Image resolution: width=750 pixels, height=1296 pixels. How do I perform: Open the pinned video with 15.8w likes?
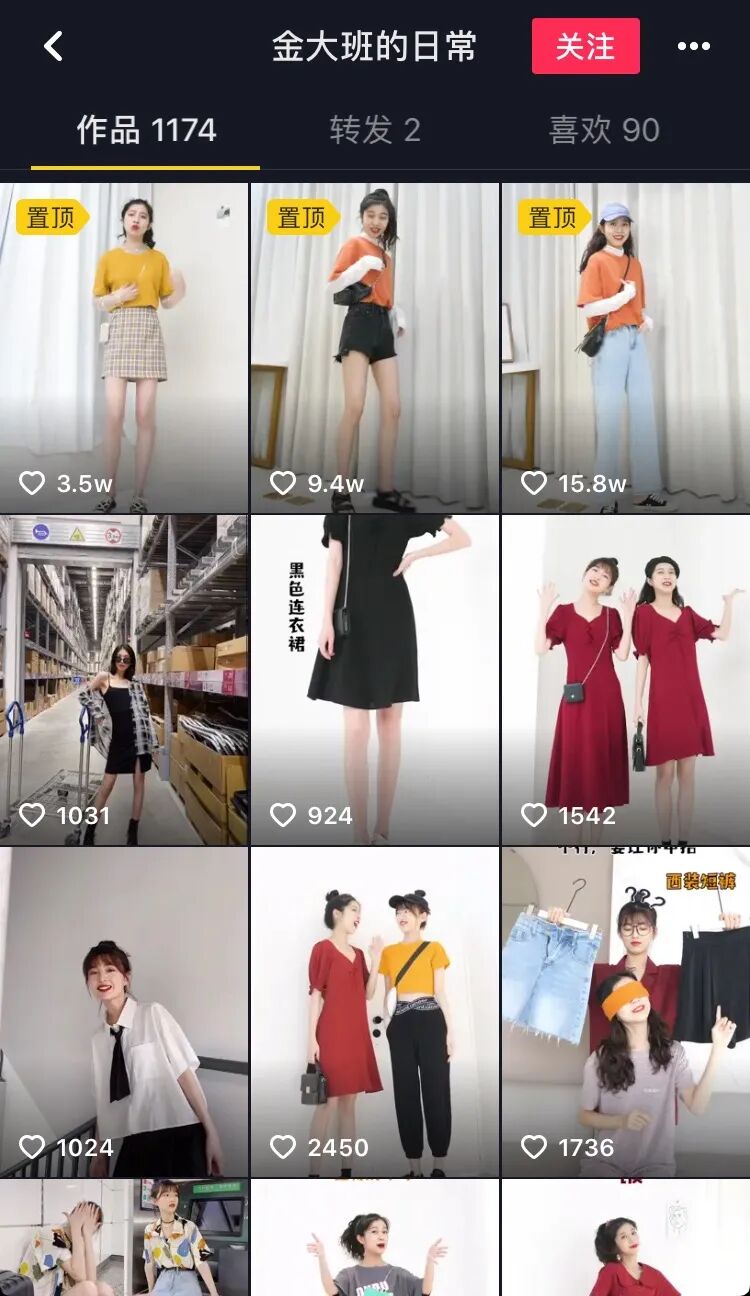[x=626, y=348]
